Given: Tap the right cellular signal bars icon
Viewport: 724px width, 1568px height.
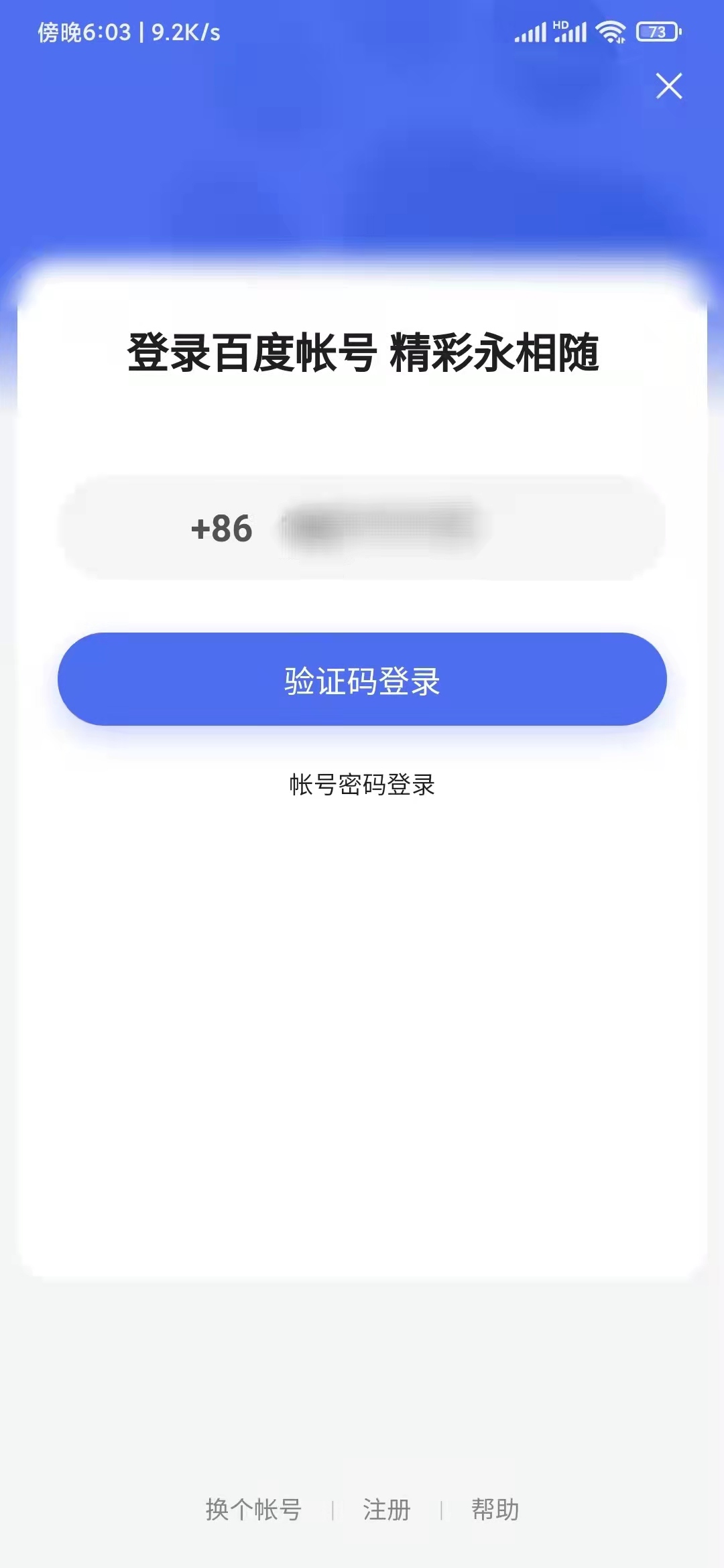Looking at the screenshot, I should 569,32.
